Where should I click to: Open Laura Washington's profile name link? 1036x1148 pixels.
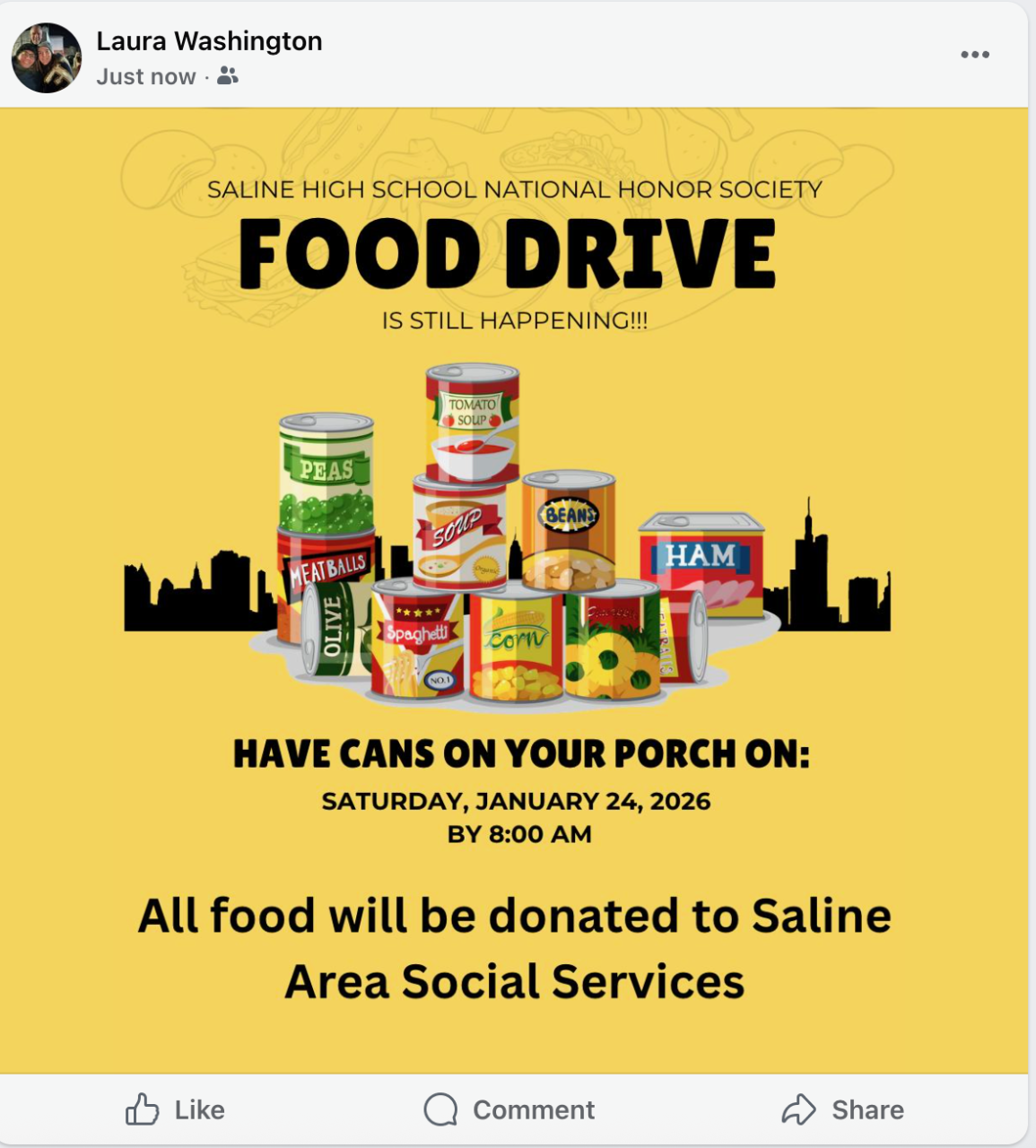pos(209,41)
